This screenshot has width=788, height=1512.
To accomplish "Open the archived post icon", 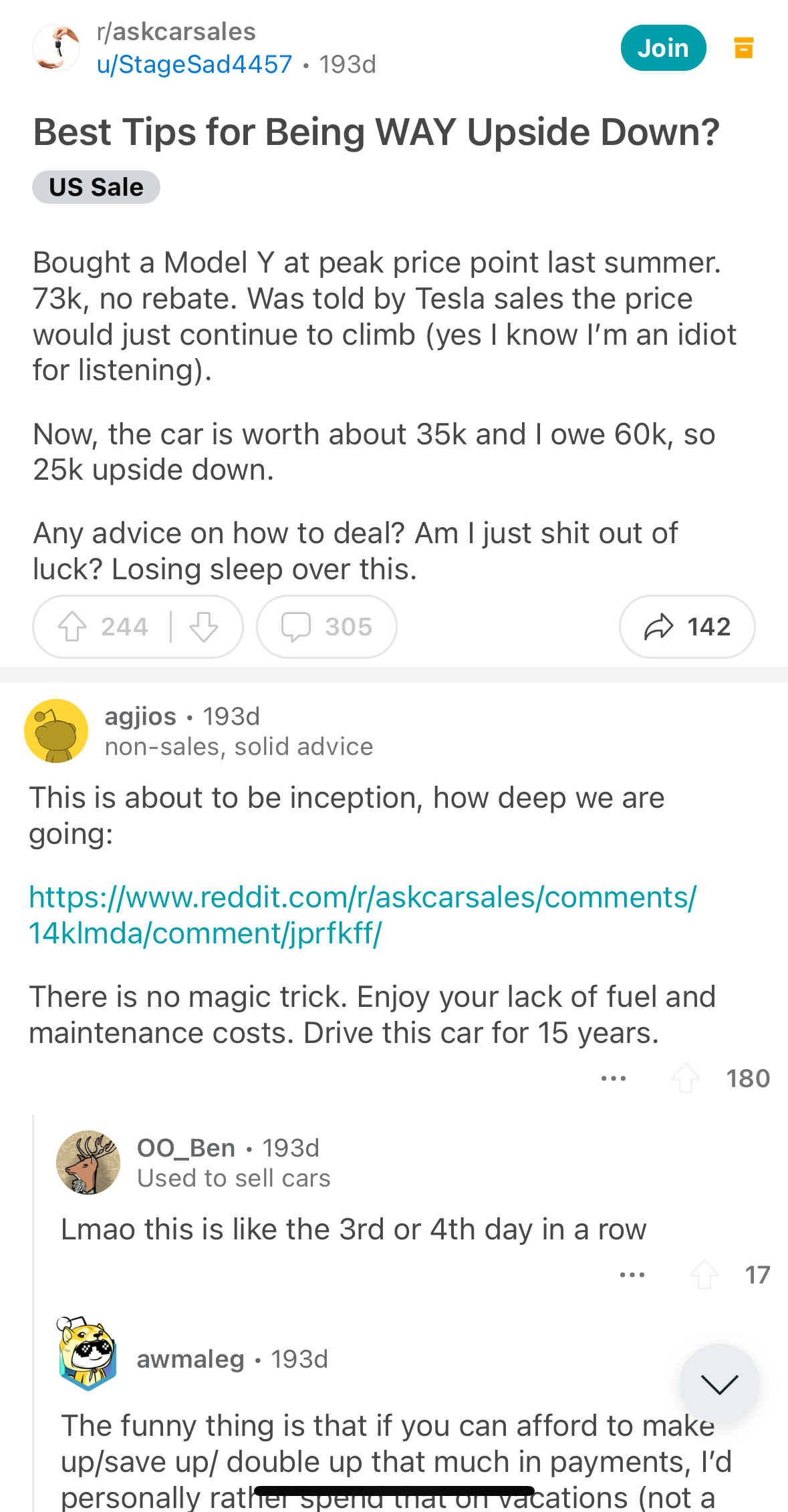I will 743,48.
